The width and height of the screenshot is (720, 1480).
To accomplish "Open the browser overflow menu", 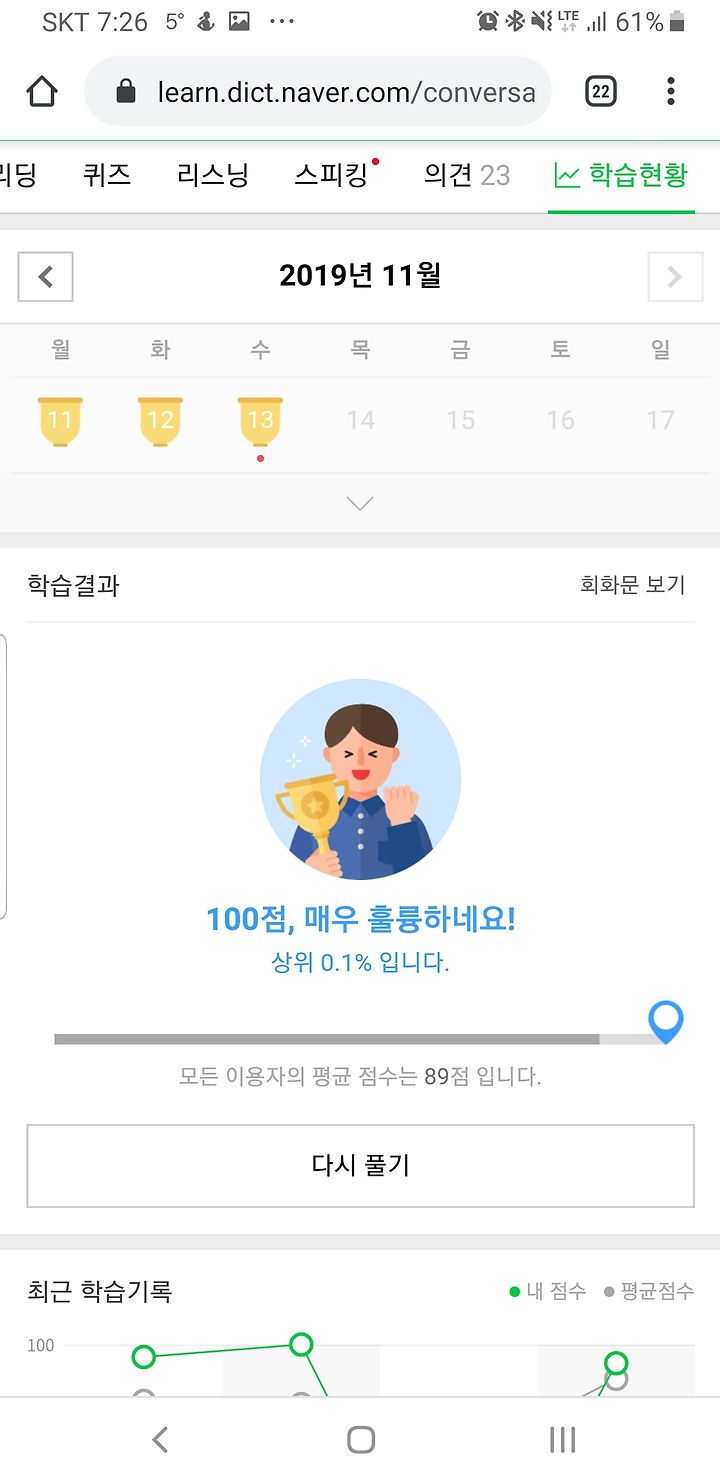I will (x=671, y=92).
